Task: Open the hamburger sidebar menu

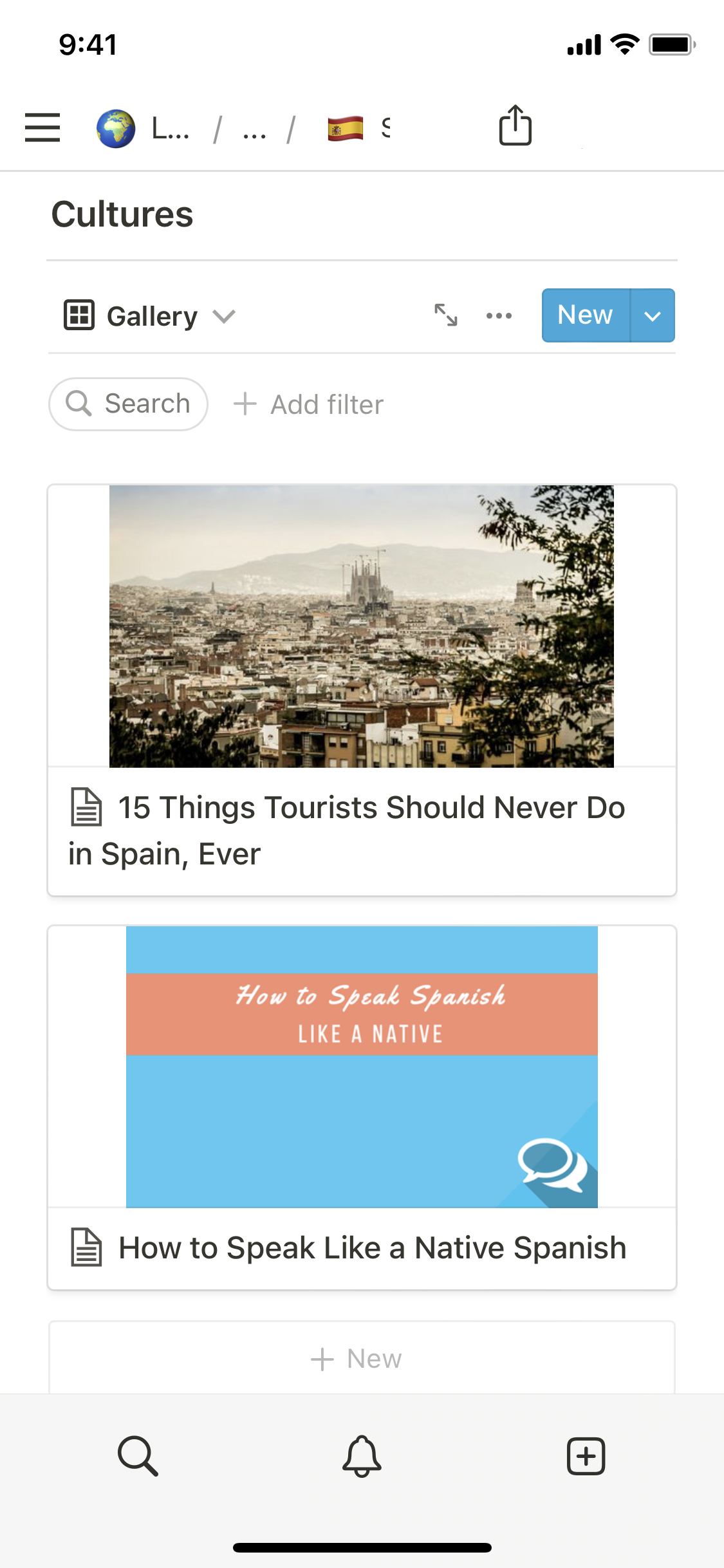Action: [42, 127]
